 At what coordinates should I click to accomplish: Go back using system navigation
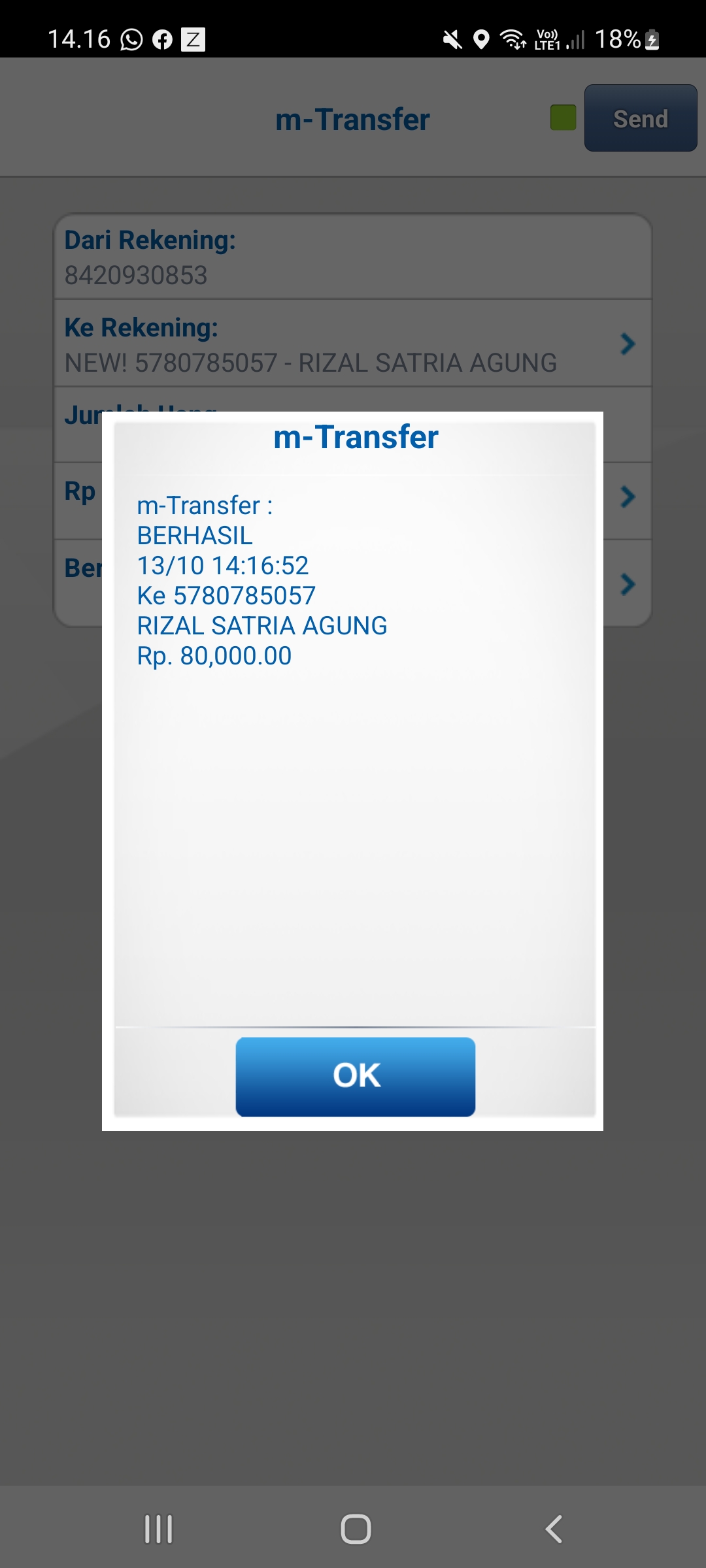(554, 1529)
